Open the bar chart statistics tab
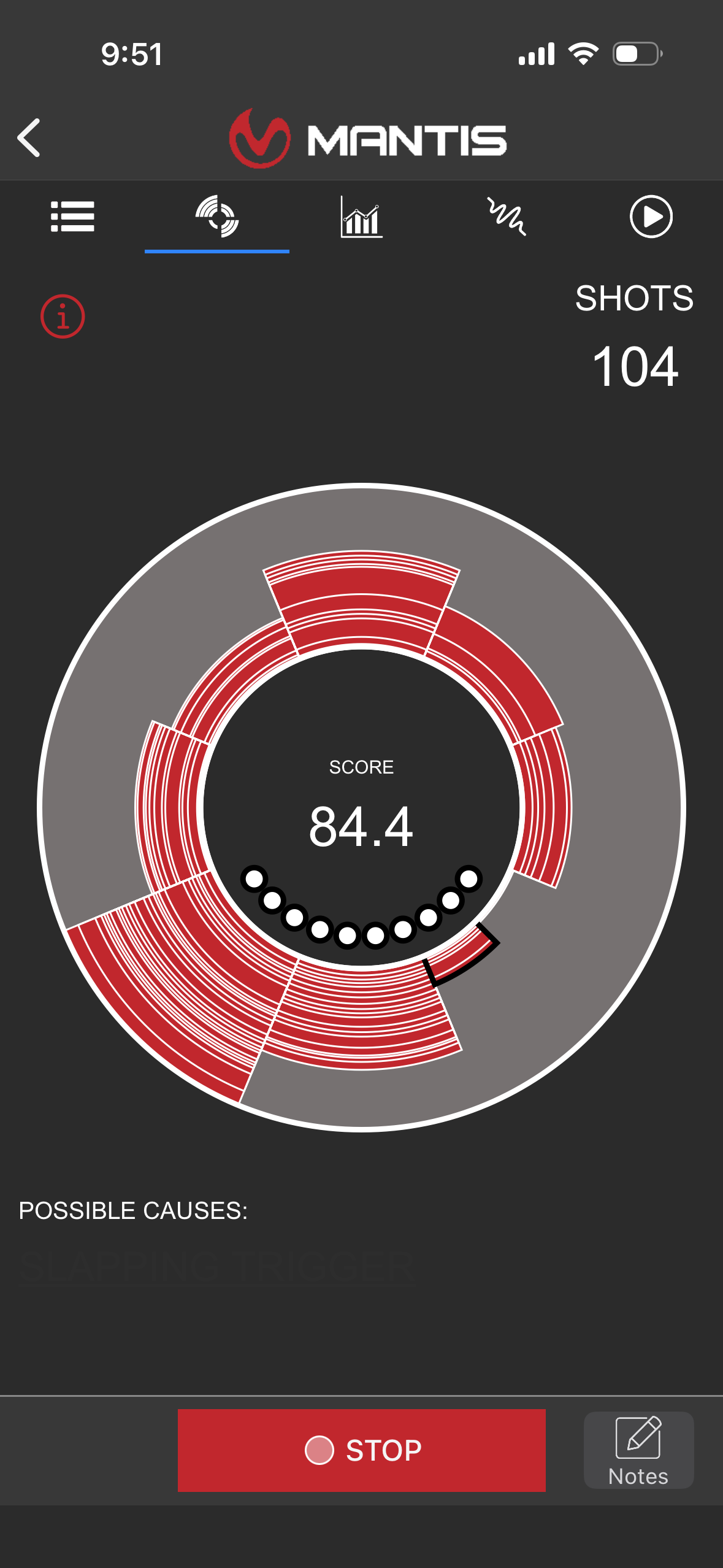The width and height of the screenshot is (723, 1568). coord(361,217)
